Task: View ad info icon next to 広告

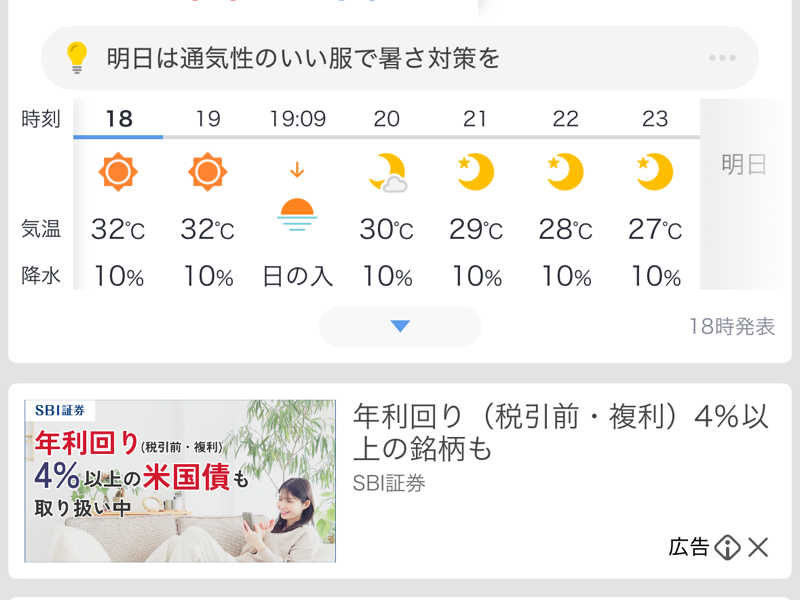Action: click(x=727, y=547)
